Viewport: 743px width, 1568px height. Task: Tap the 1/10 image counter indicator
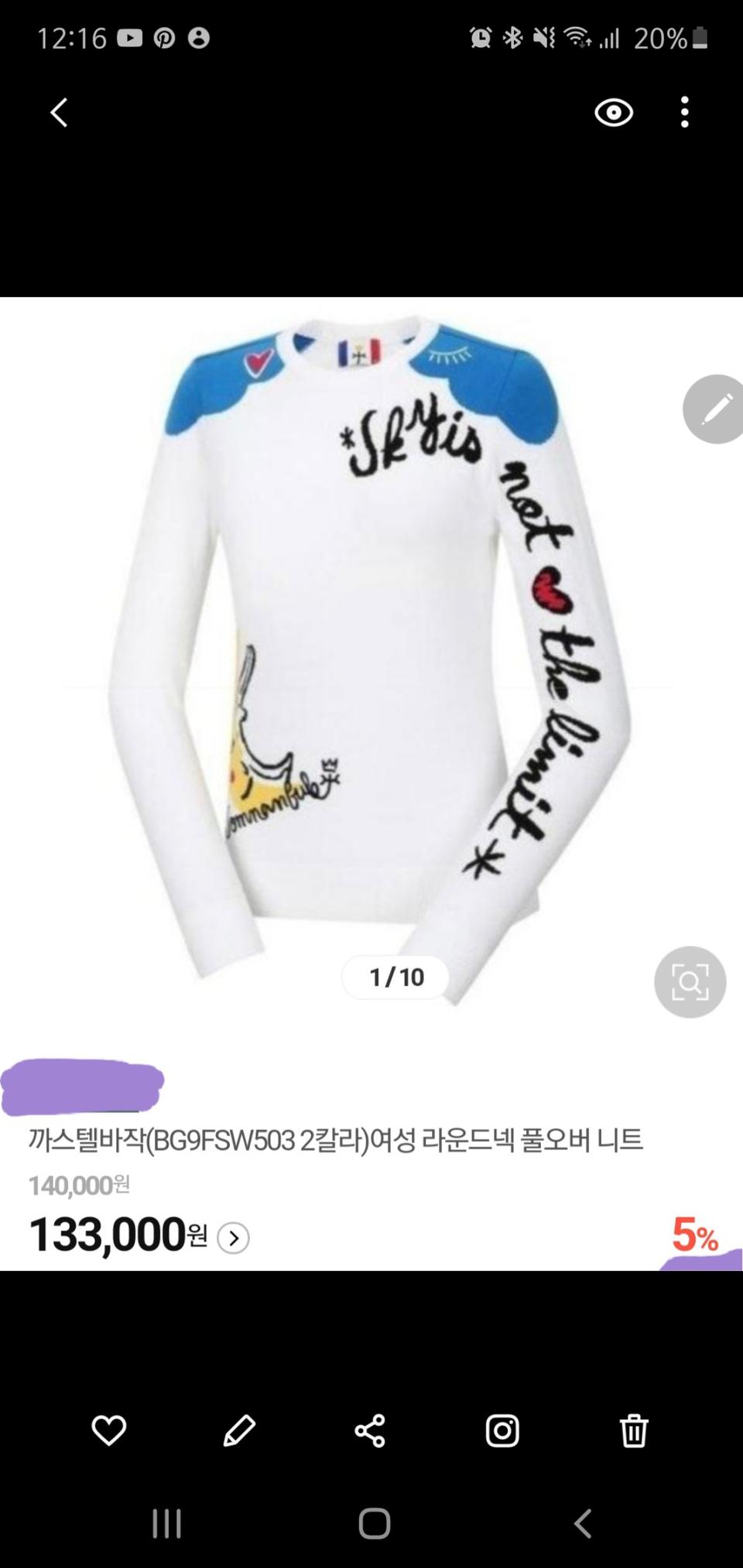395,977
